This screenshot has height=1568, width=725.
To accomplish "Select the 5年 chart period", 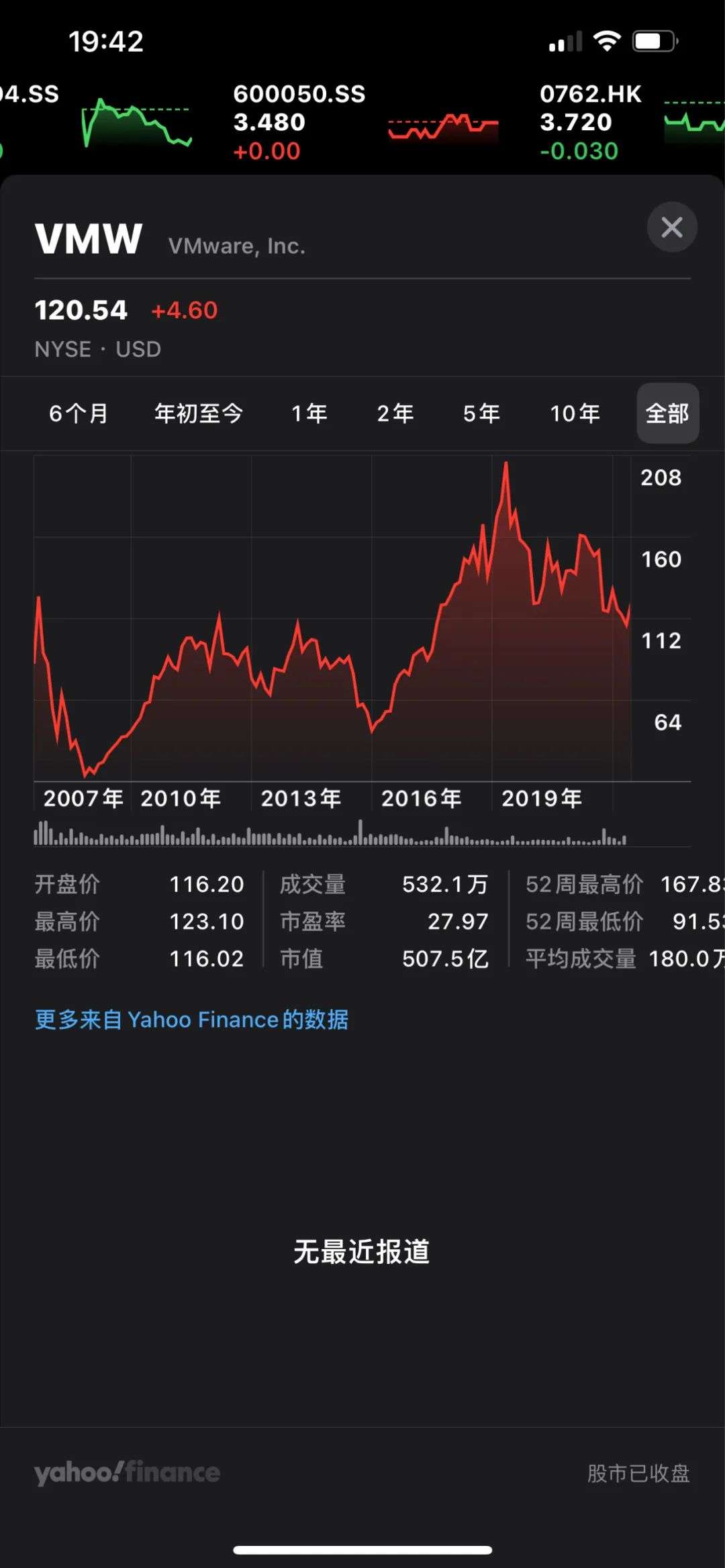I will (x=482, y=414).
